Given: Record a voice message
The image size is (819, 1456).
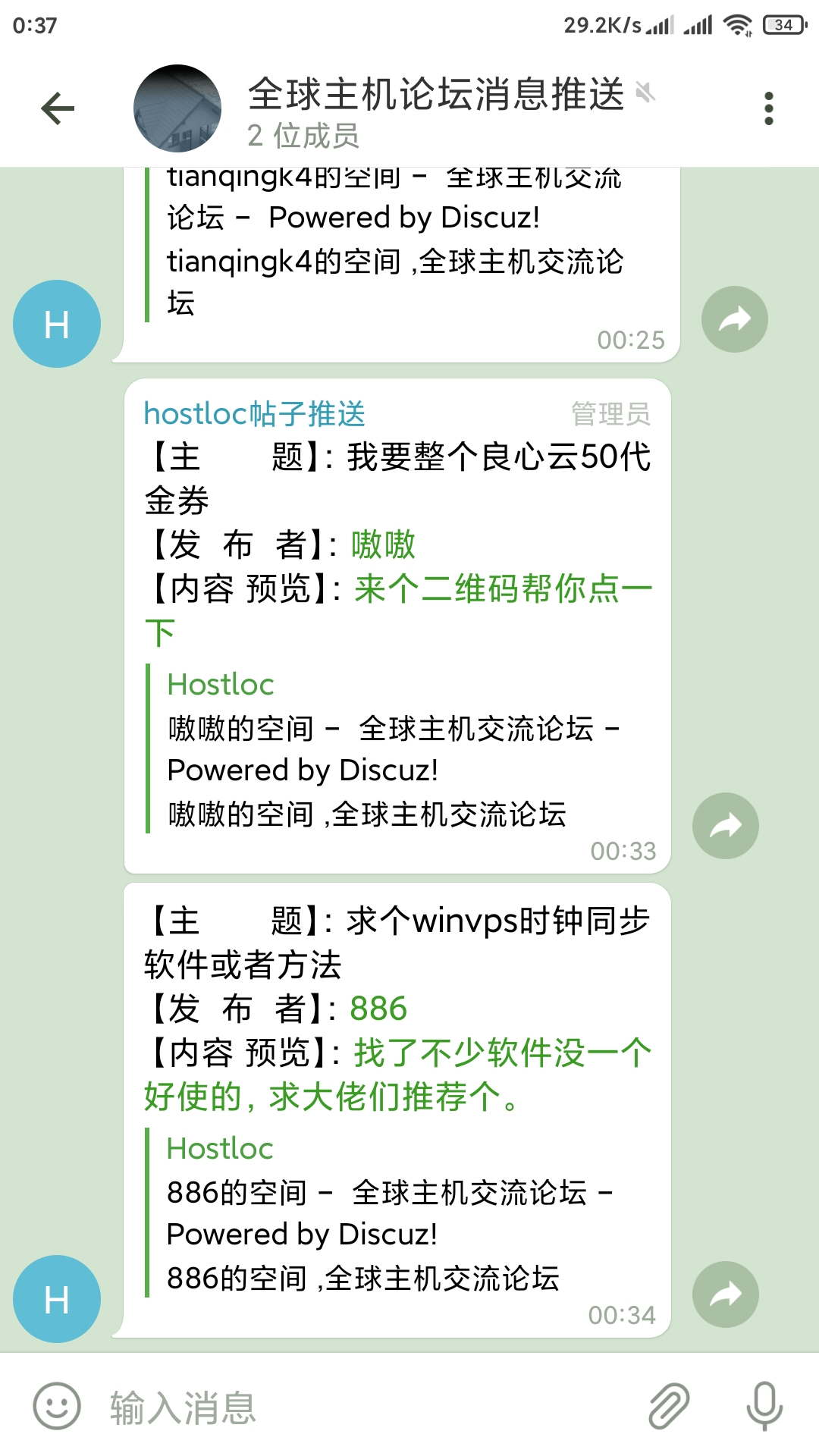Looking at the screenshot, I should click(764, 1406).
